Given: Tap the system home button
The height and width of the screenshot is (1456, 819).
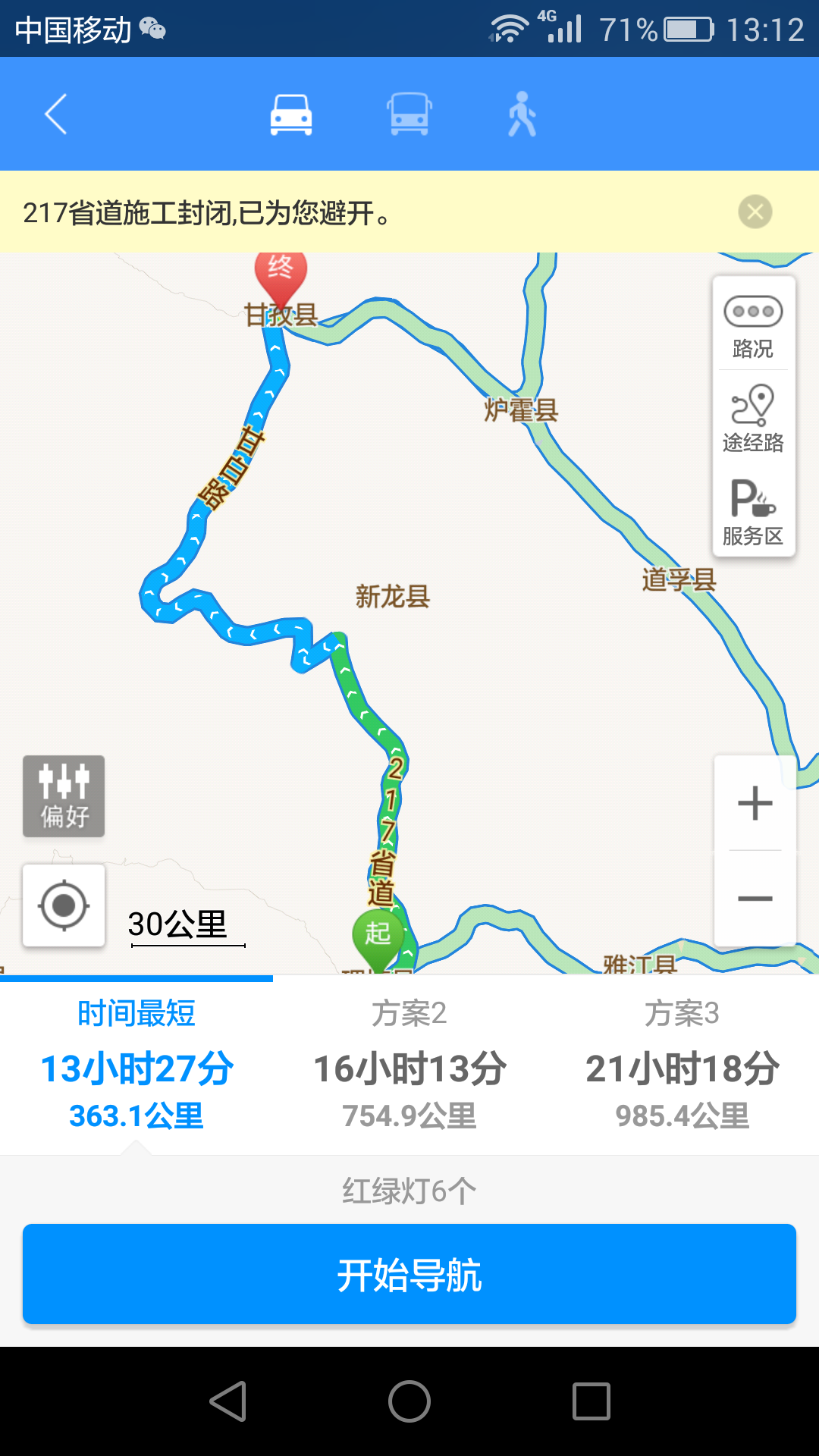Looking at the screenshot, I should coord(409,1401).
